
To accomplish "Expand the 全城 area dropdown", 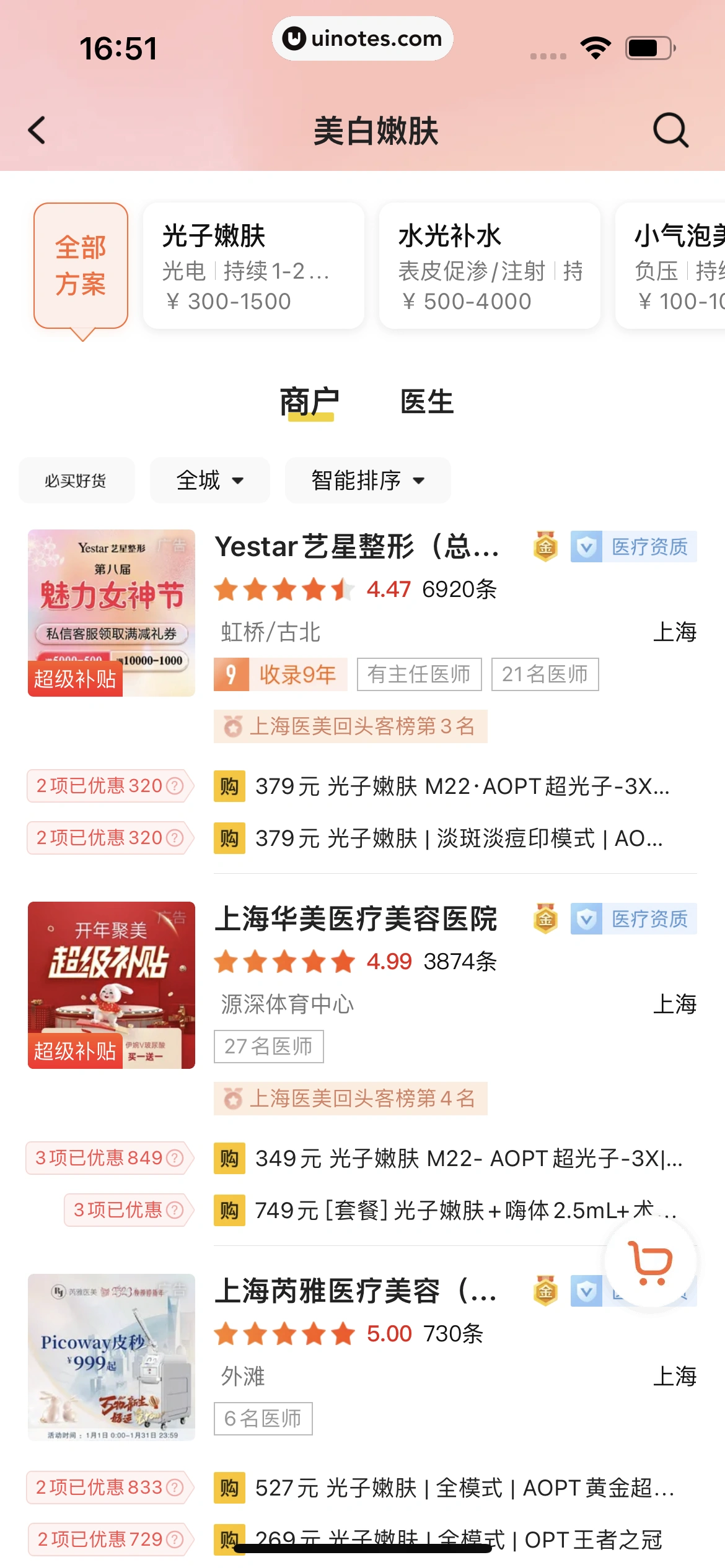I will [x=209, y=481].
